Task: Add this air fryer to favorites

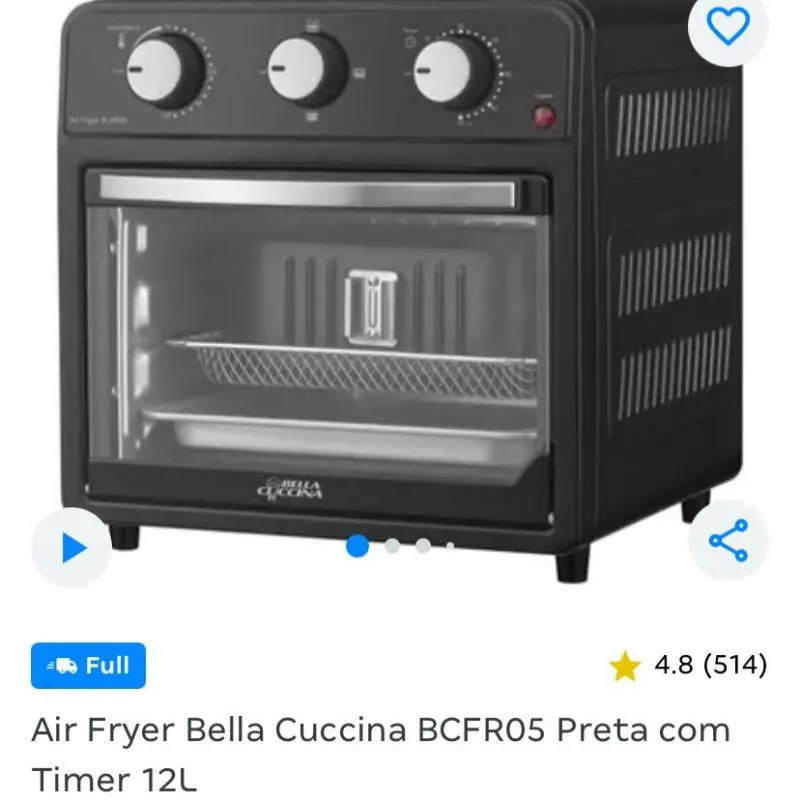Action: (x=727, y=27)
